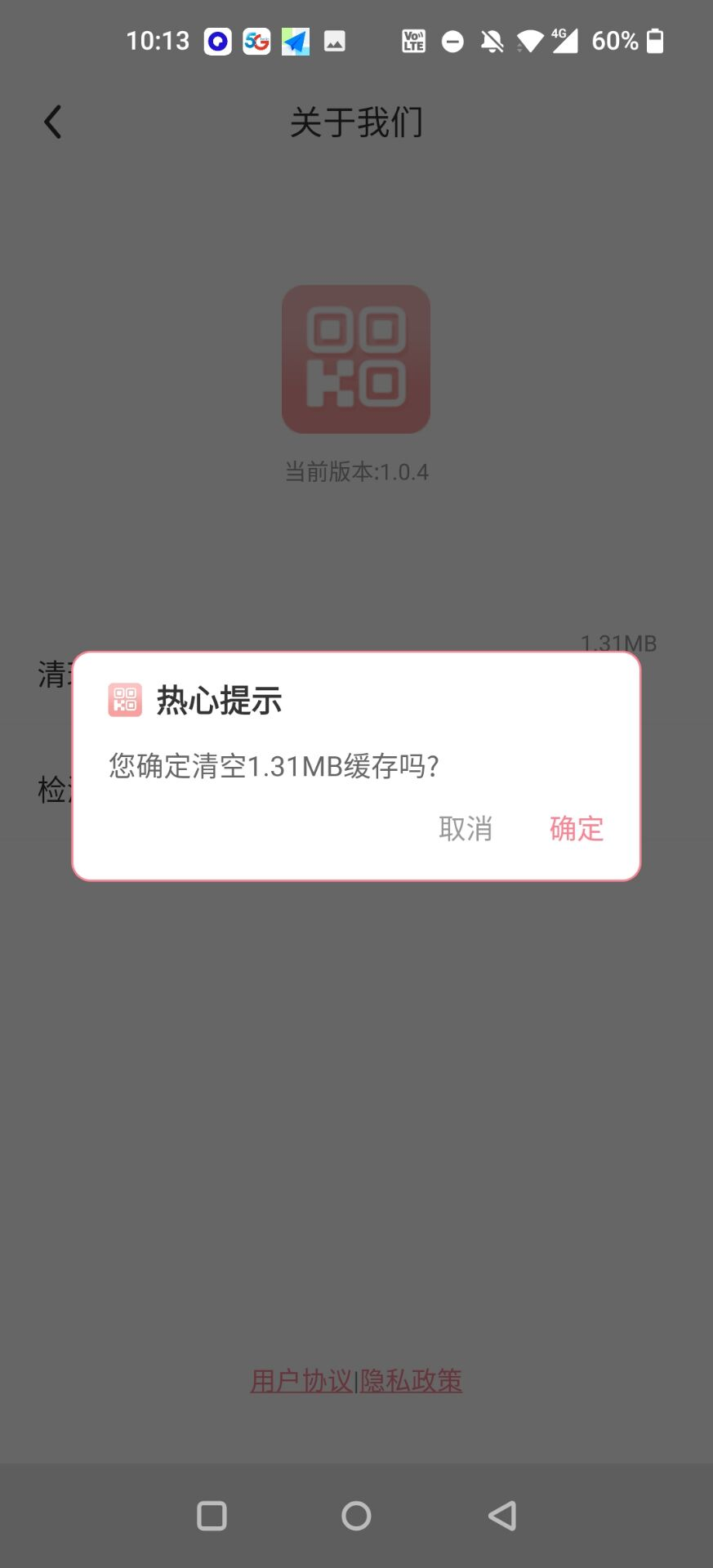Go back using the system back button
Image resolution: width=713 pixels, height=1568 pixels.
point(502,1516)
